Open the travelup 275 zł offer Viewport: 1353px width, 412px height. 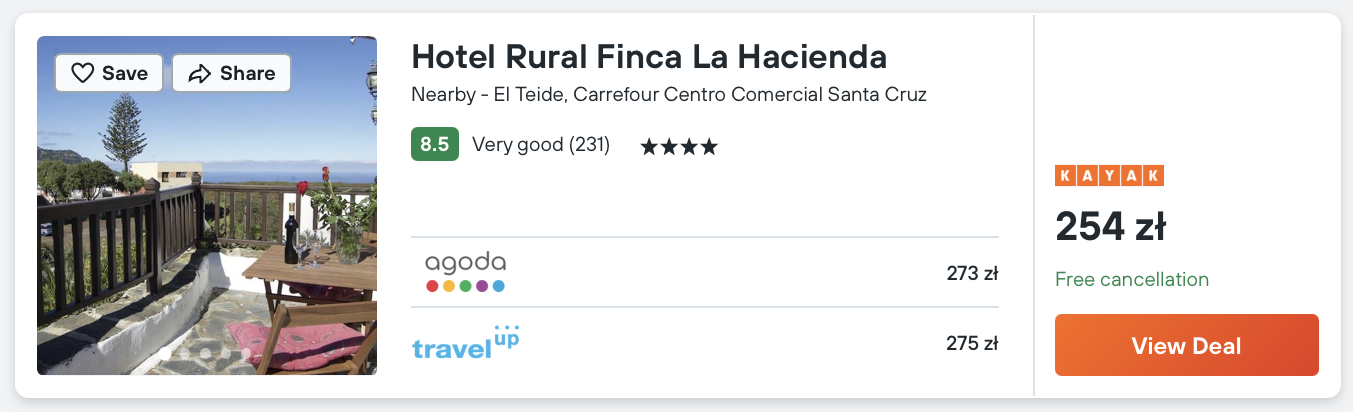[x=704, y=343]
